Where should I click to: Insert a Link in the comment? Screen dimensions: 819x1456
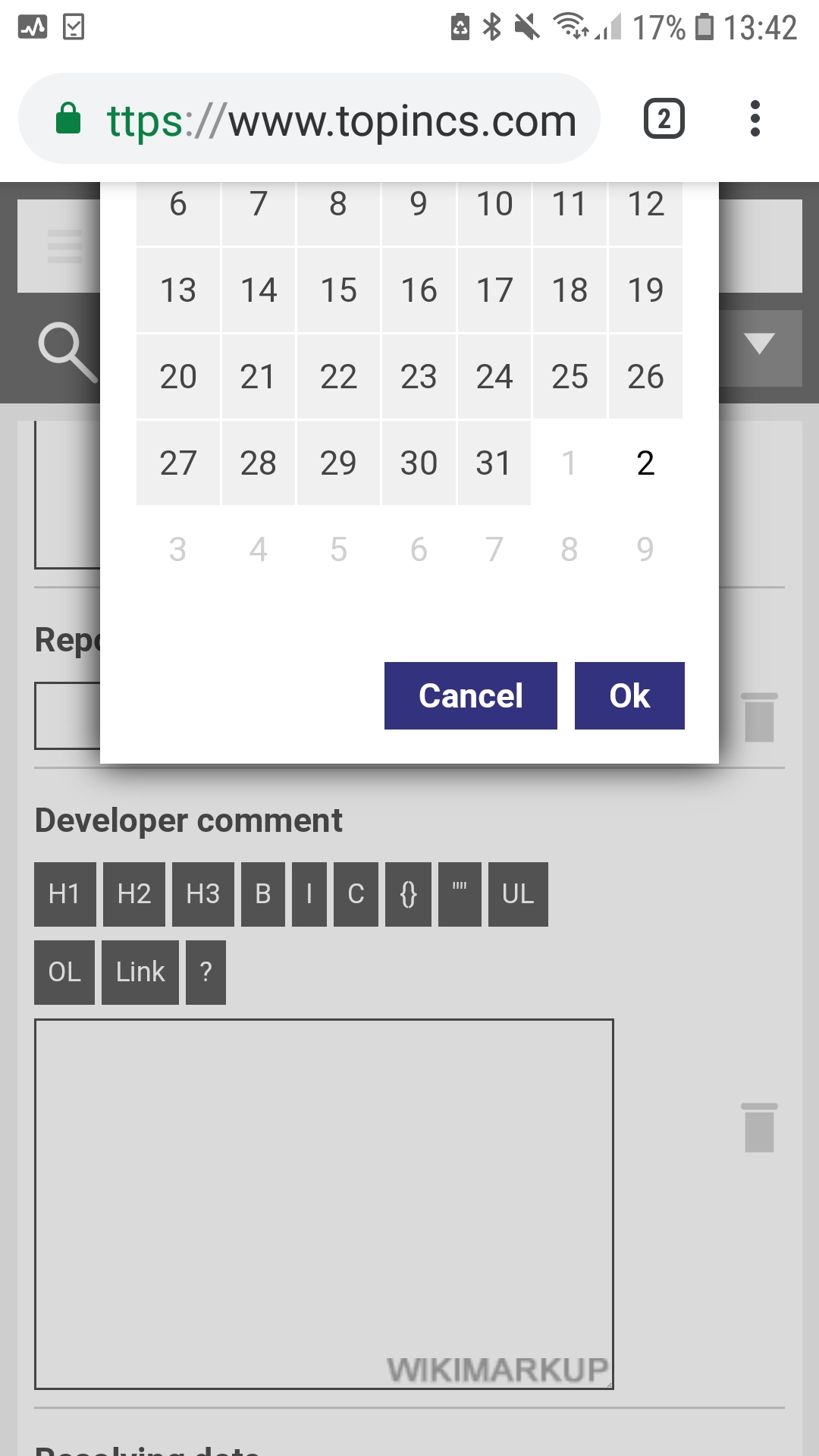coord(140,972)
